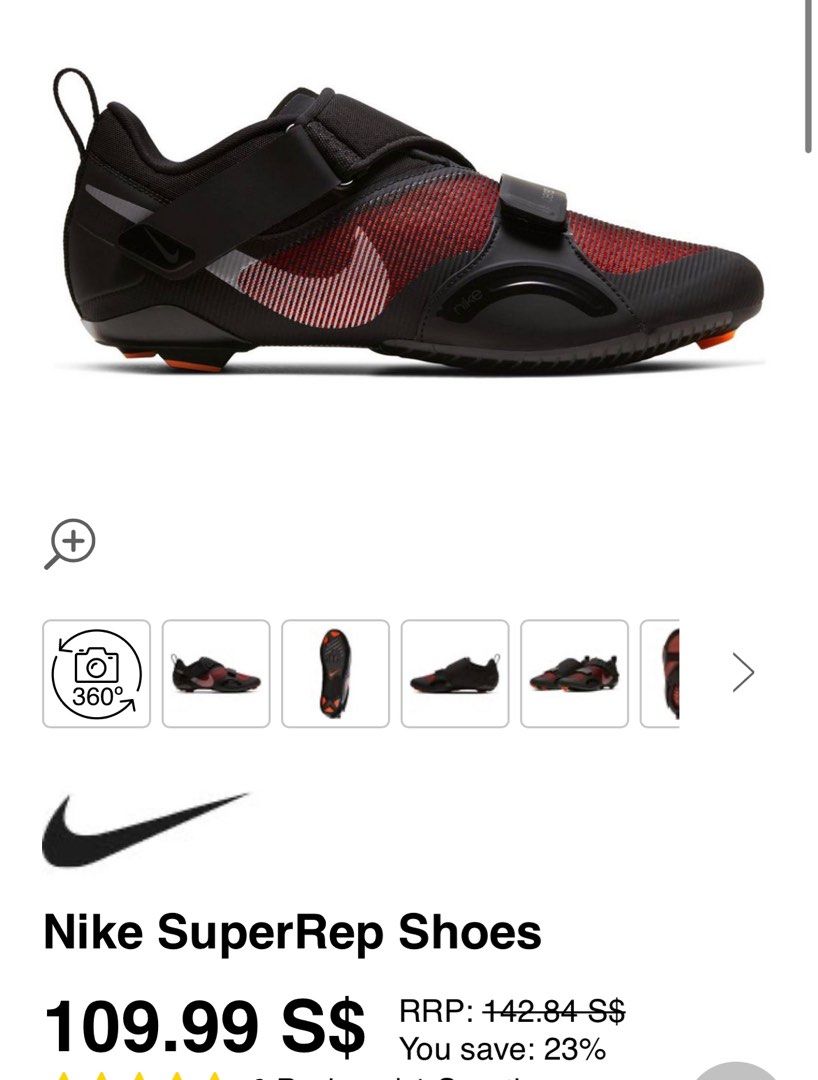Screen dimensions: 818x1080
Task: Select the inner-side view shoe thumbnail
Action: pos(455,673)
